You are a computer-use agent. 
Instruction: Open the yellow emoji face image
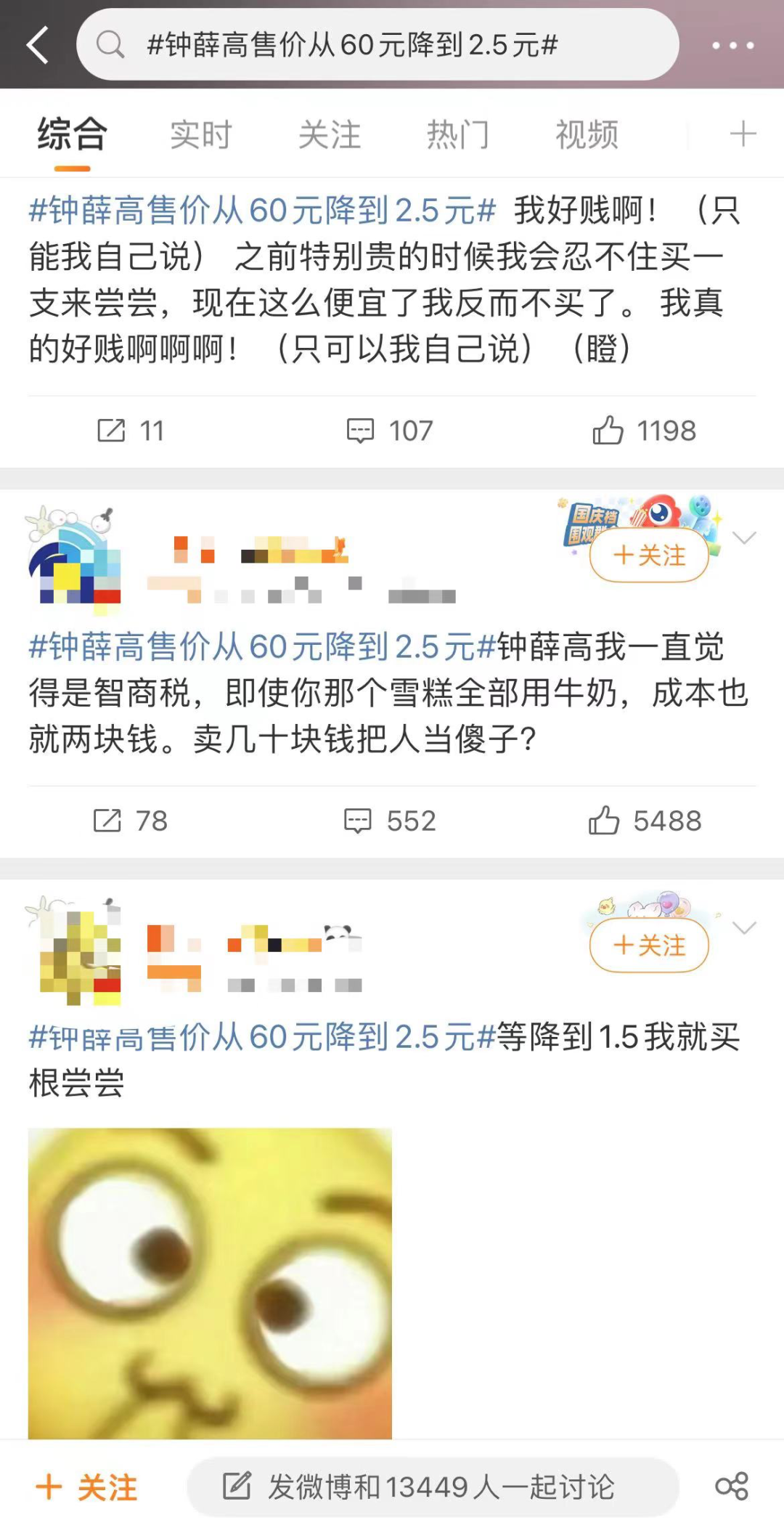pyautogui.click(x=210, y=1282)
